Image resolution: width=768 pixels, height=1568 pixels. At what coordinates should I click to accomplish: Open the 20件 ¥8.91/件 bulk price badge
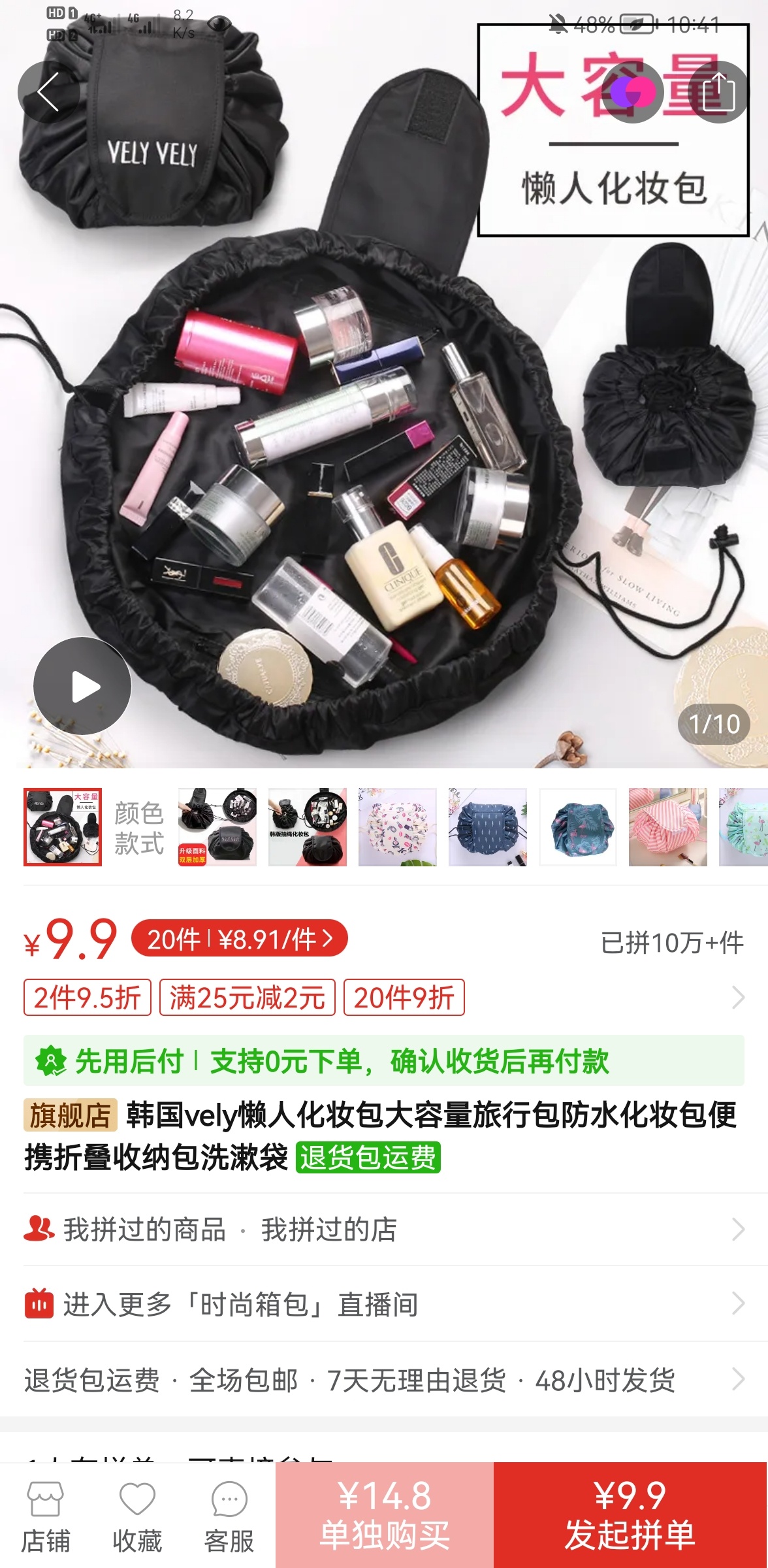coord(239,939)
